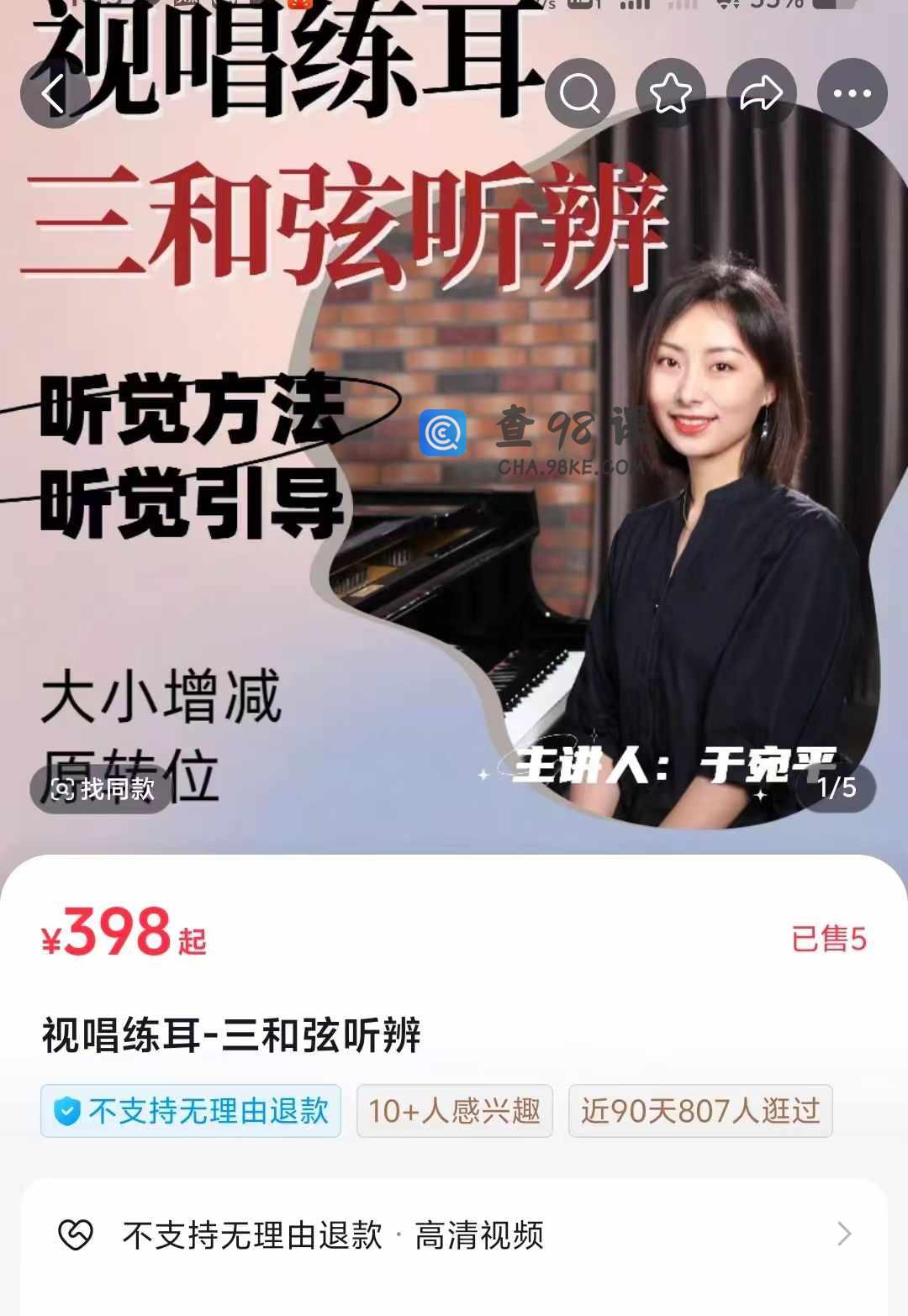
Task: Favorite this course with the star icon
Action: click(670, 93)
